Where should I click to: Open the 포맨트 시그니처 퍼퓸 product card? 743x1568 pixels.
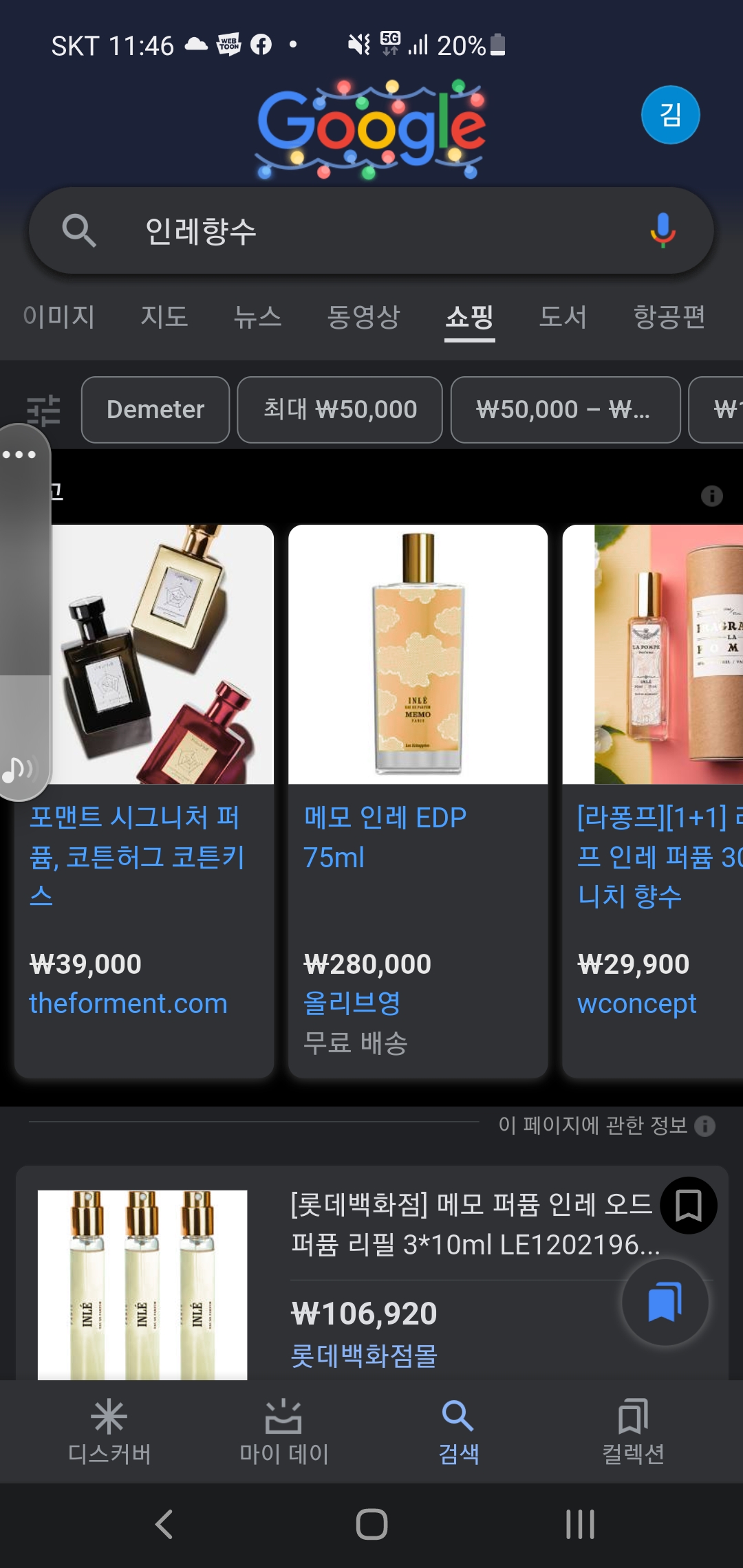(x=144, y=801)
